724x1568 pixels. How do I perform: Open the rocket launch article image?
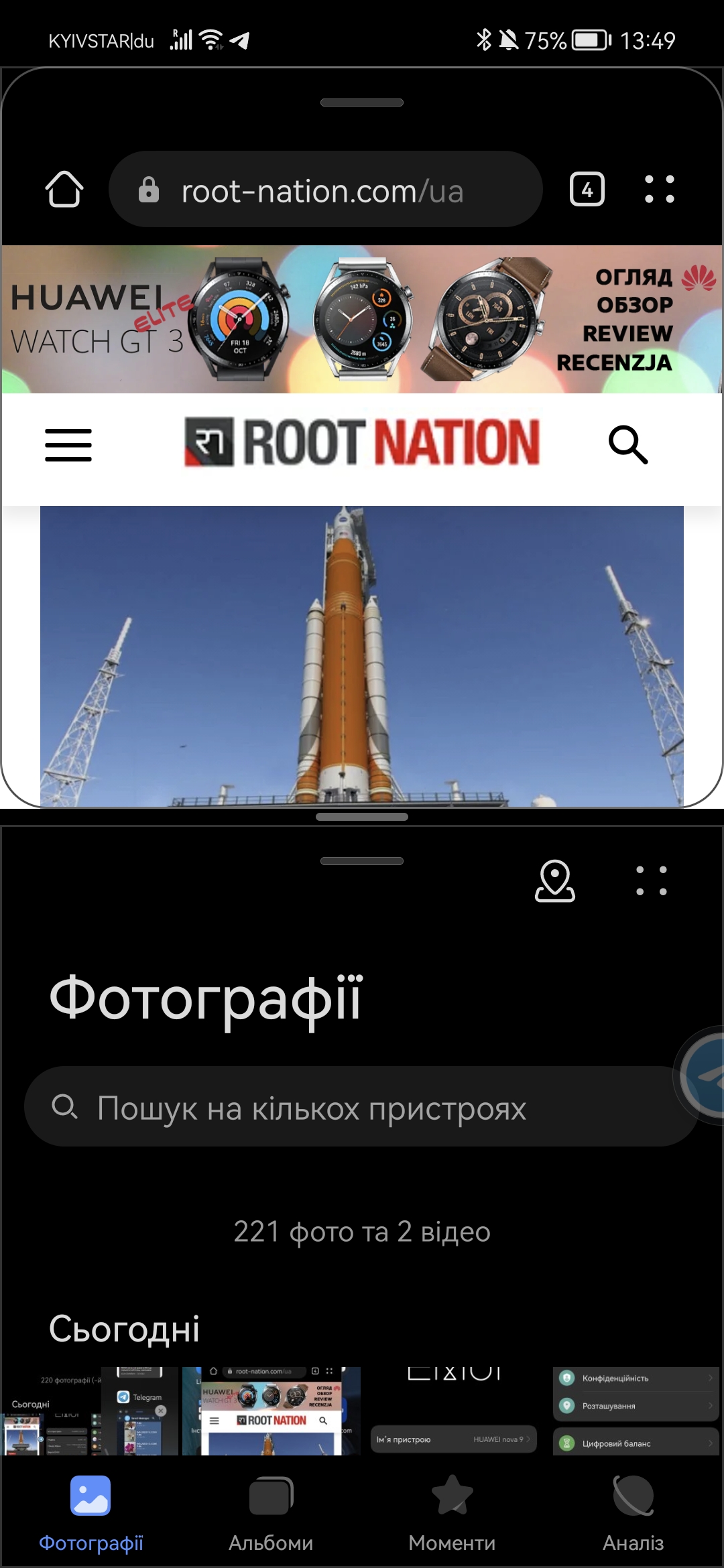[362, 656]
